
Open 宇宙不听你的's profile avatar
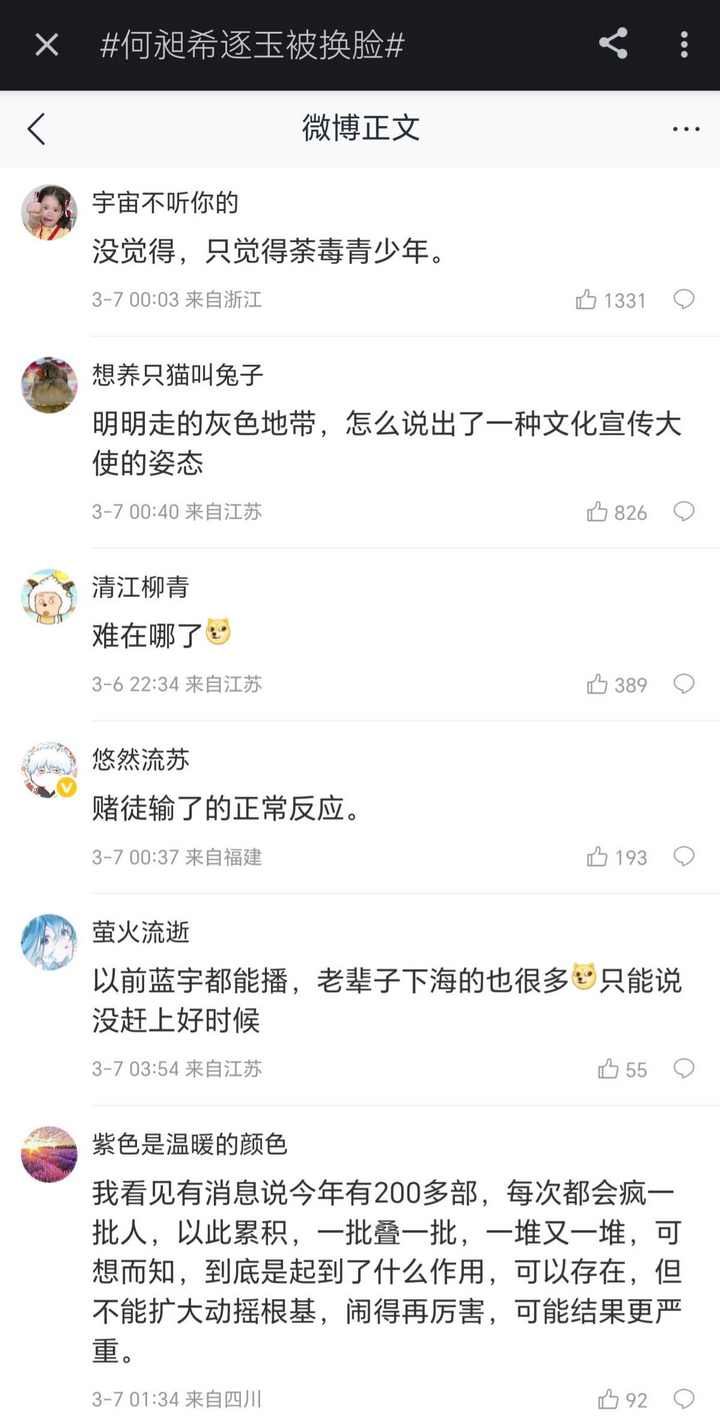point(49,212)
